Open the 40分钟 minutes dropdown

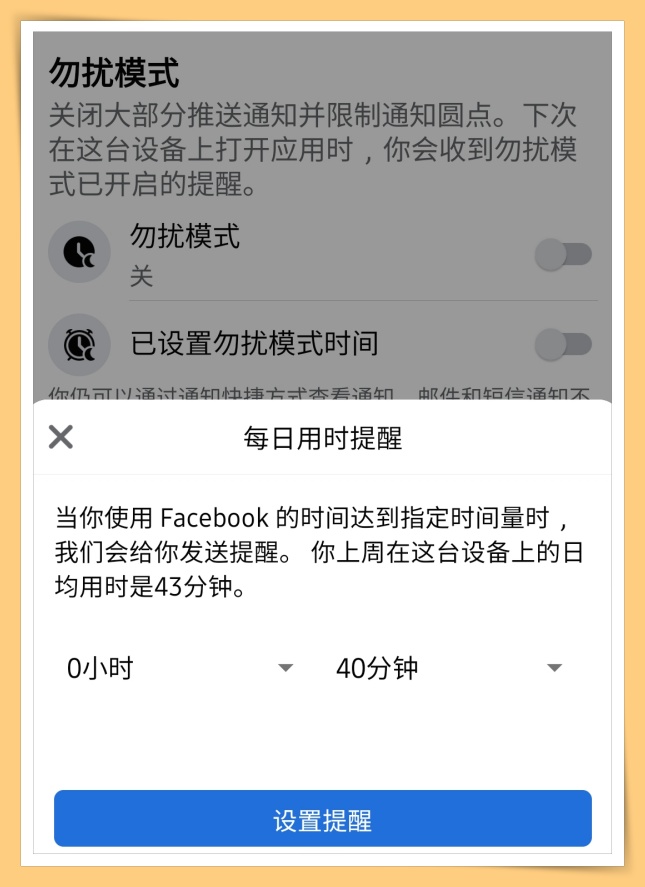pos(449,668)
